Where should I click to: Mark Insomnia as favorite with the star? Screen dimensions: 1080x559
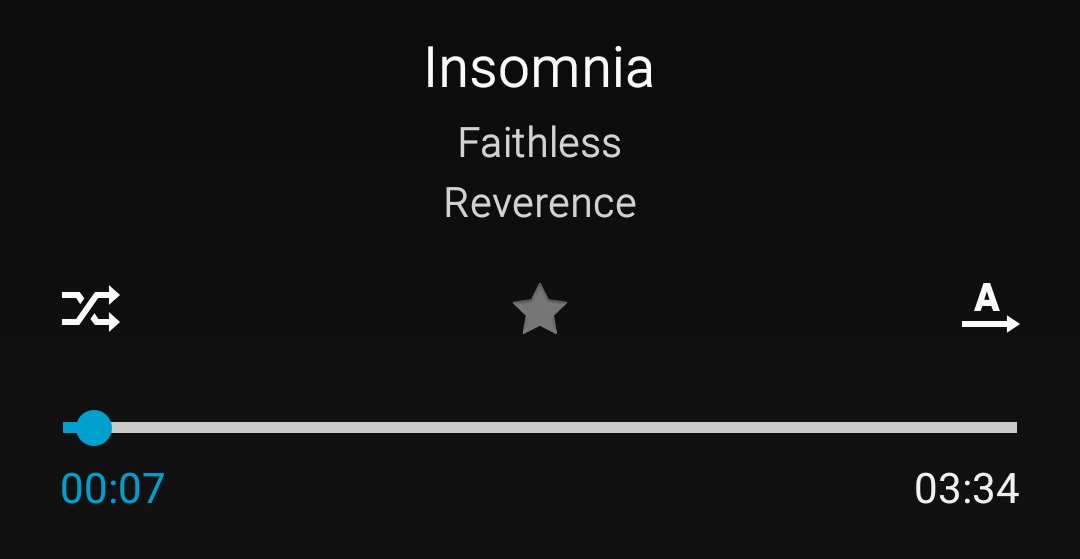point(539,311)
